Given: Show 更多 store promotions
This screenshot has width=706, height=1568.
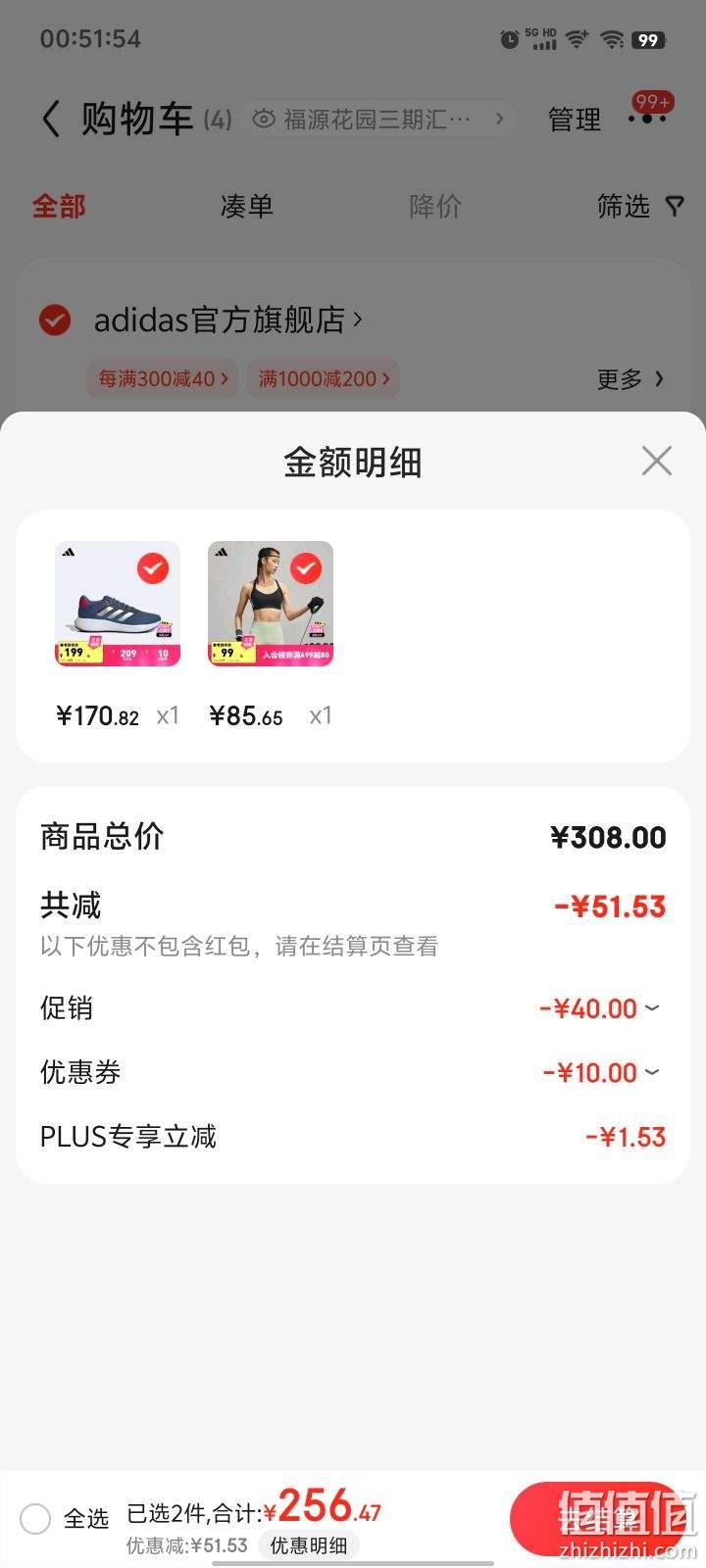Looking at the screenshot, I should (x=630, y=379).
